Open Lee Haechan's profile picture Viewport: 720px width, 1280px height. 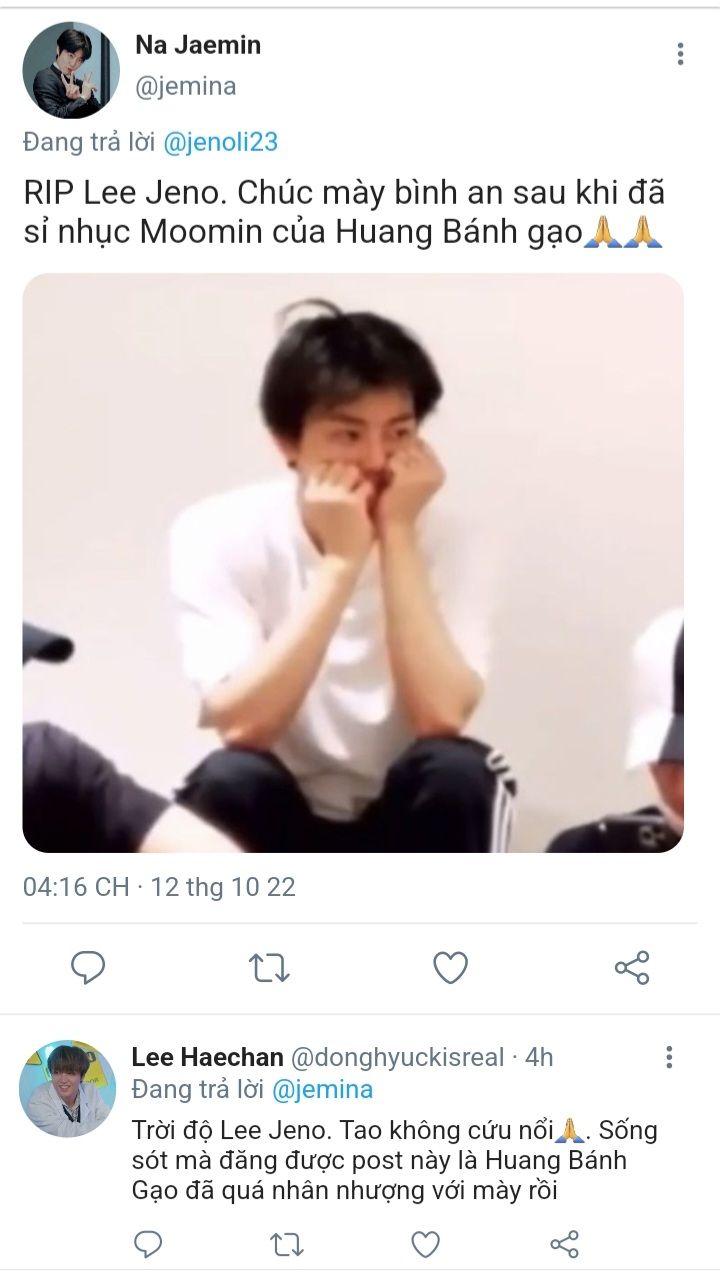tap(68, 1088)
